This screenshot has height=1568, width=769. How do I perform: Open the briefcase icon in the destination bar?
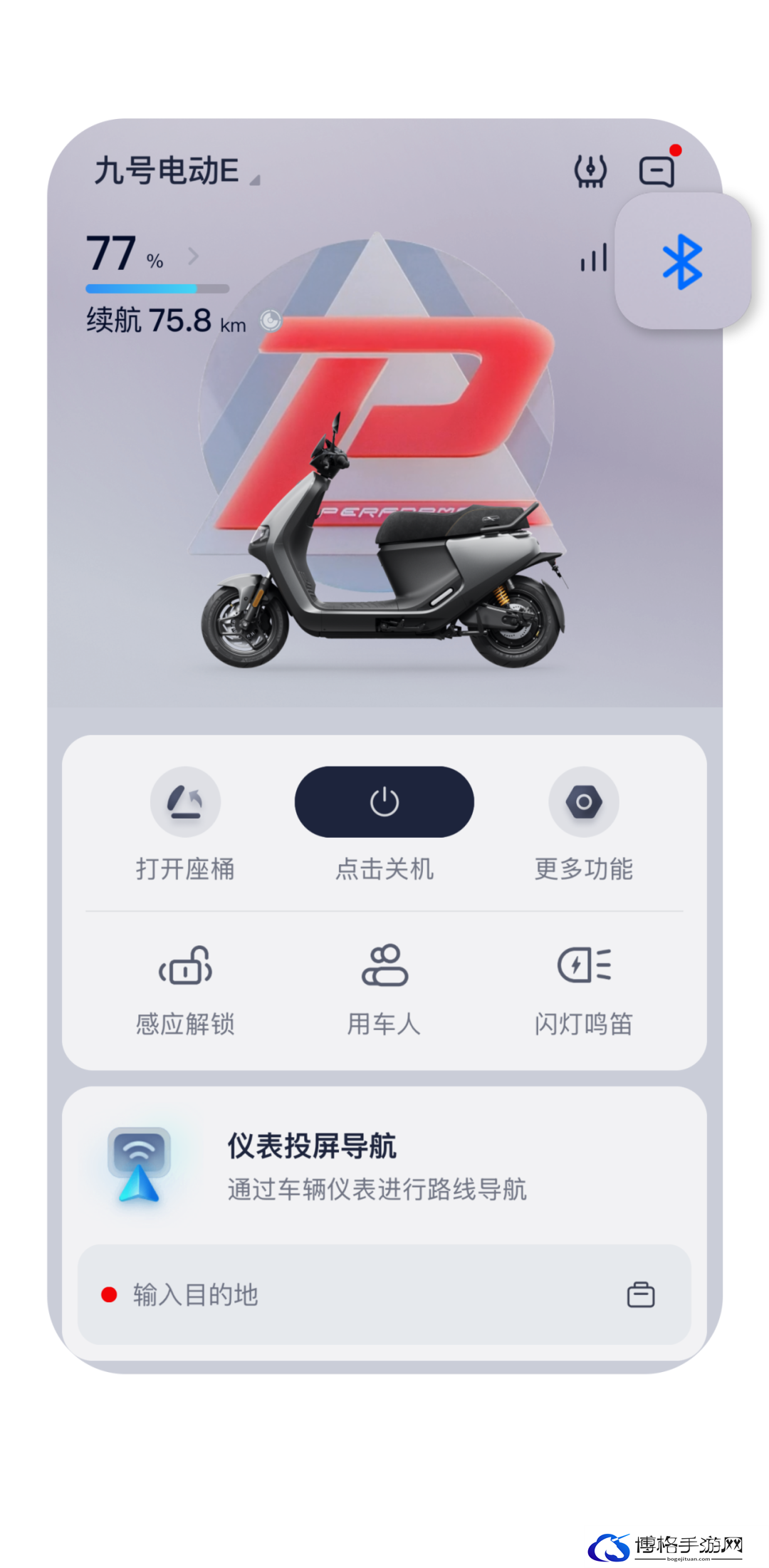(x=640, y=1294)
